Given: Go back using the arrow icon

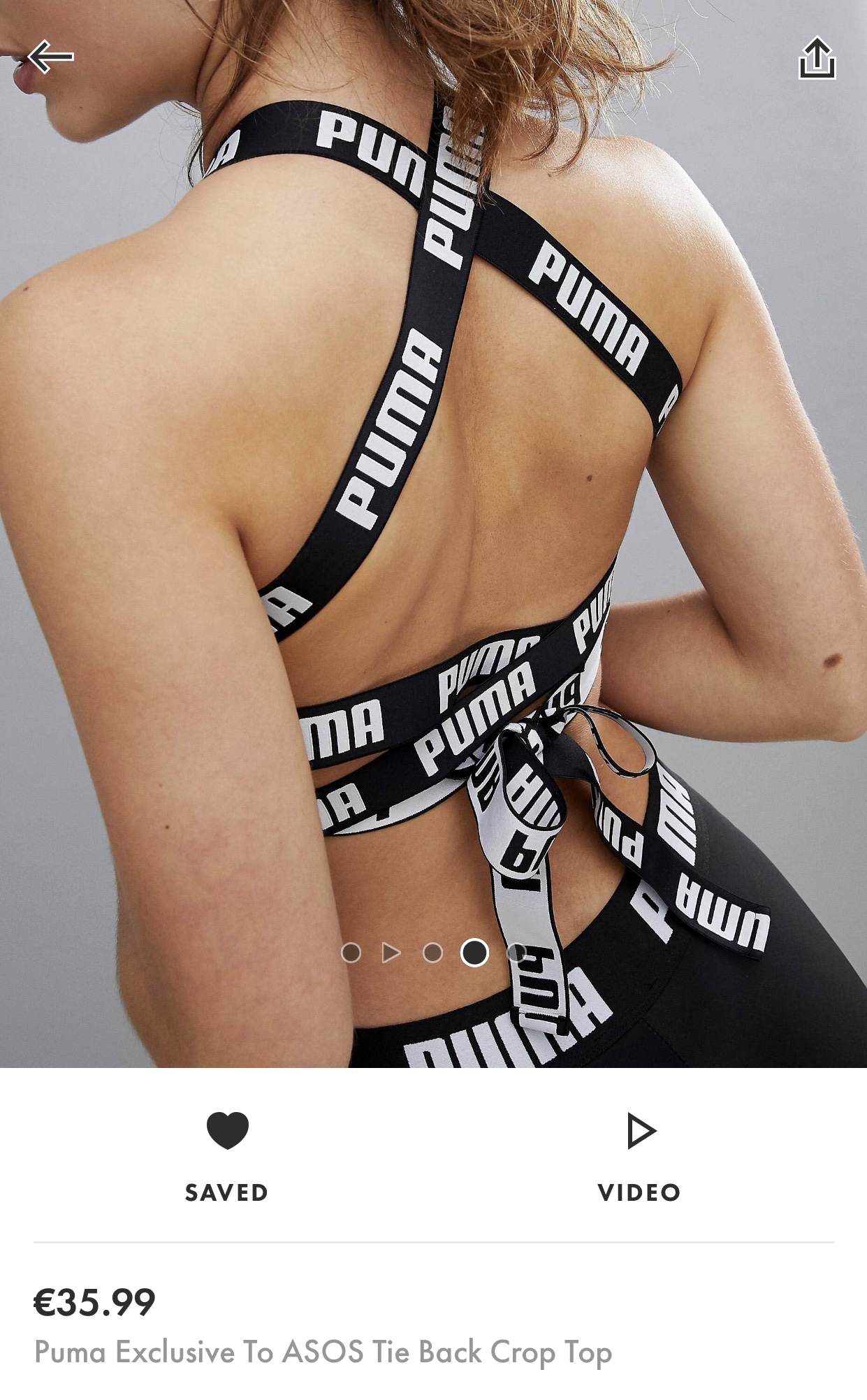Looking at the screenshot, I should tap(50, 57).
